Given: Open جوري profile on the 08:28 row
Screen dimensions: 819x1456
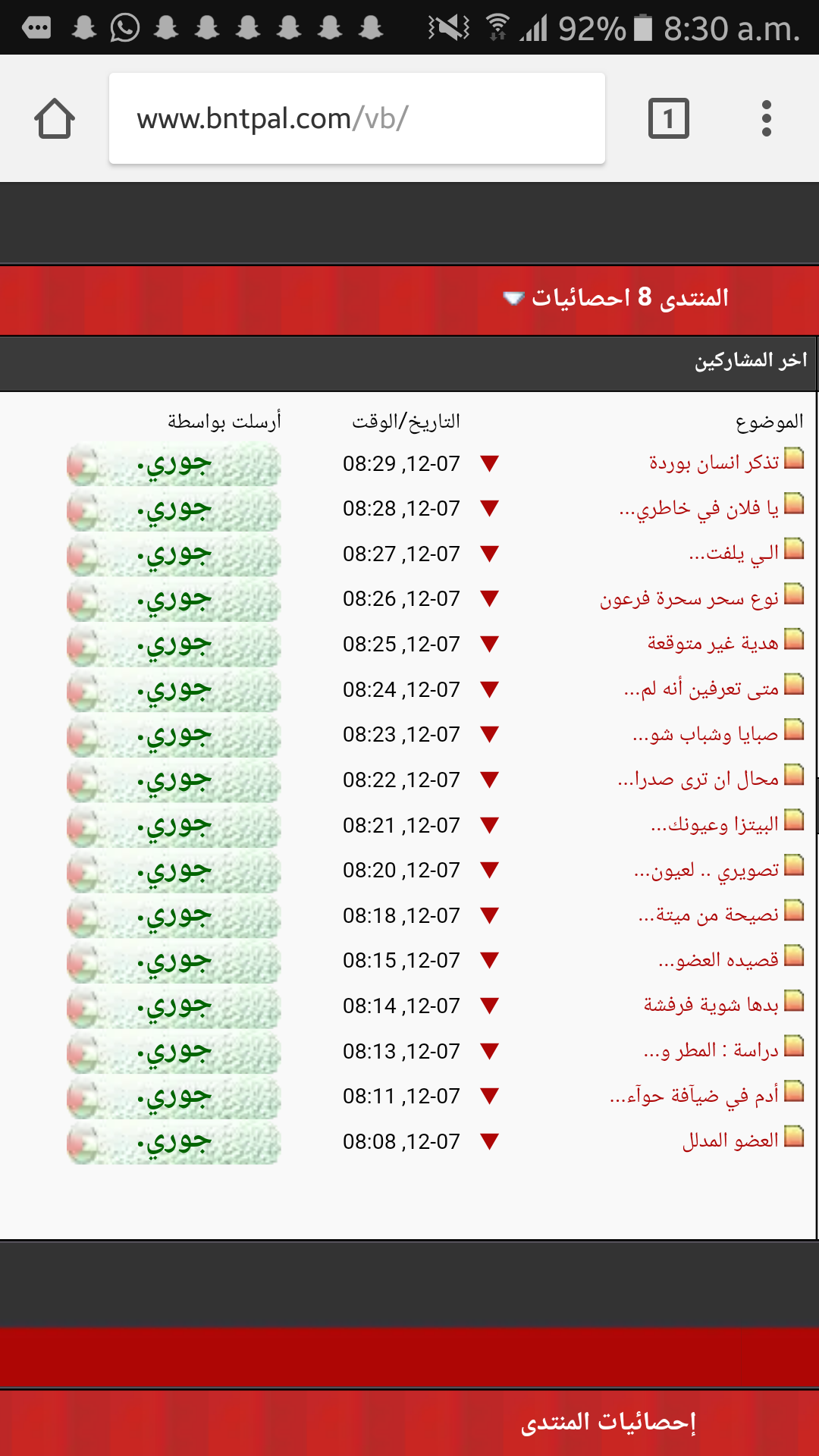Looking at the screenshot, I should [x=174, y=509].
